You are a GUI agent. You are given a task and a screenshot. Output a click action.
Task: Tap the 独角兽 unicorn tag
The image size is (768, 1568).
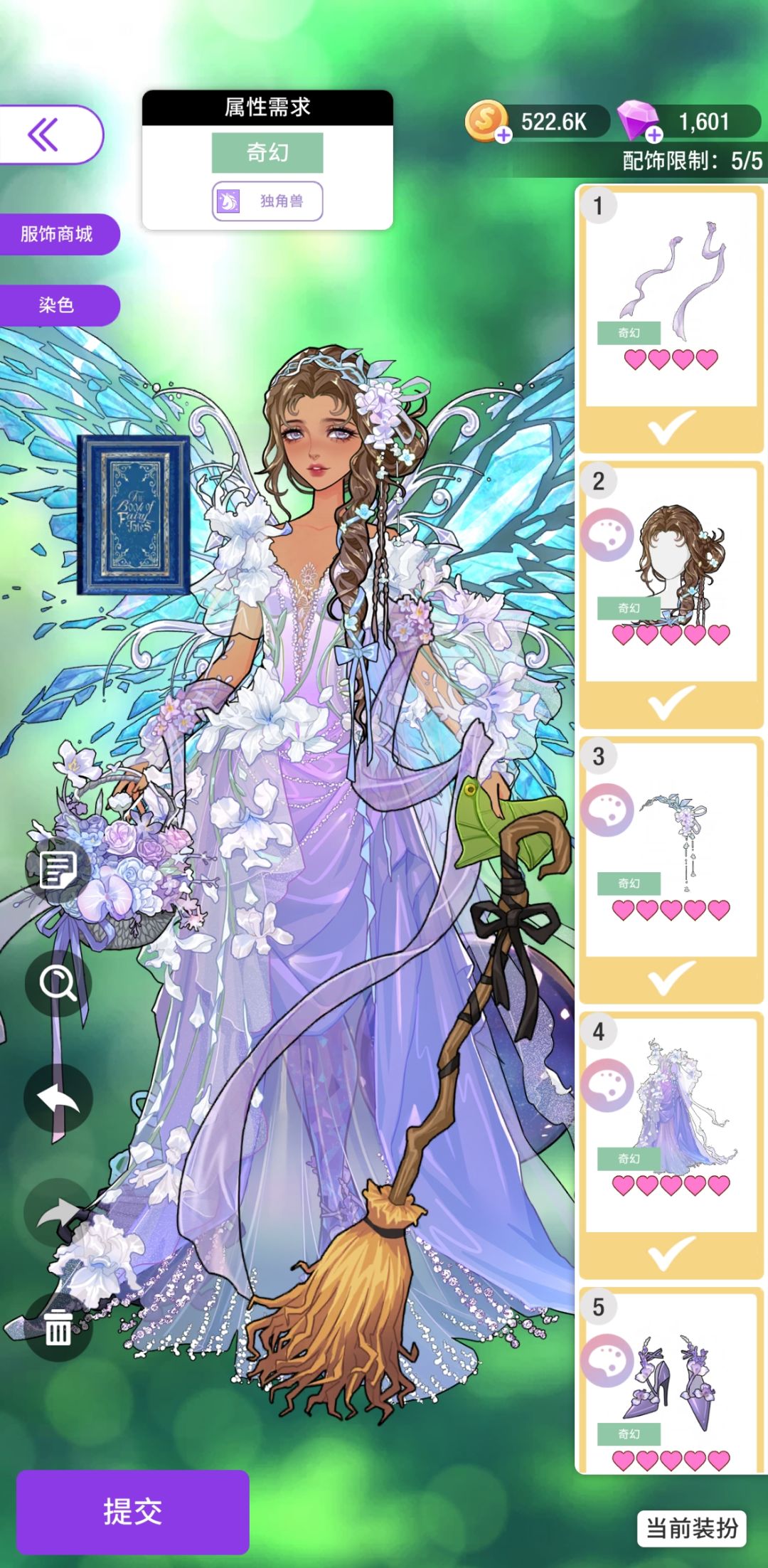(x=267, y=201)
